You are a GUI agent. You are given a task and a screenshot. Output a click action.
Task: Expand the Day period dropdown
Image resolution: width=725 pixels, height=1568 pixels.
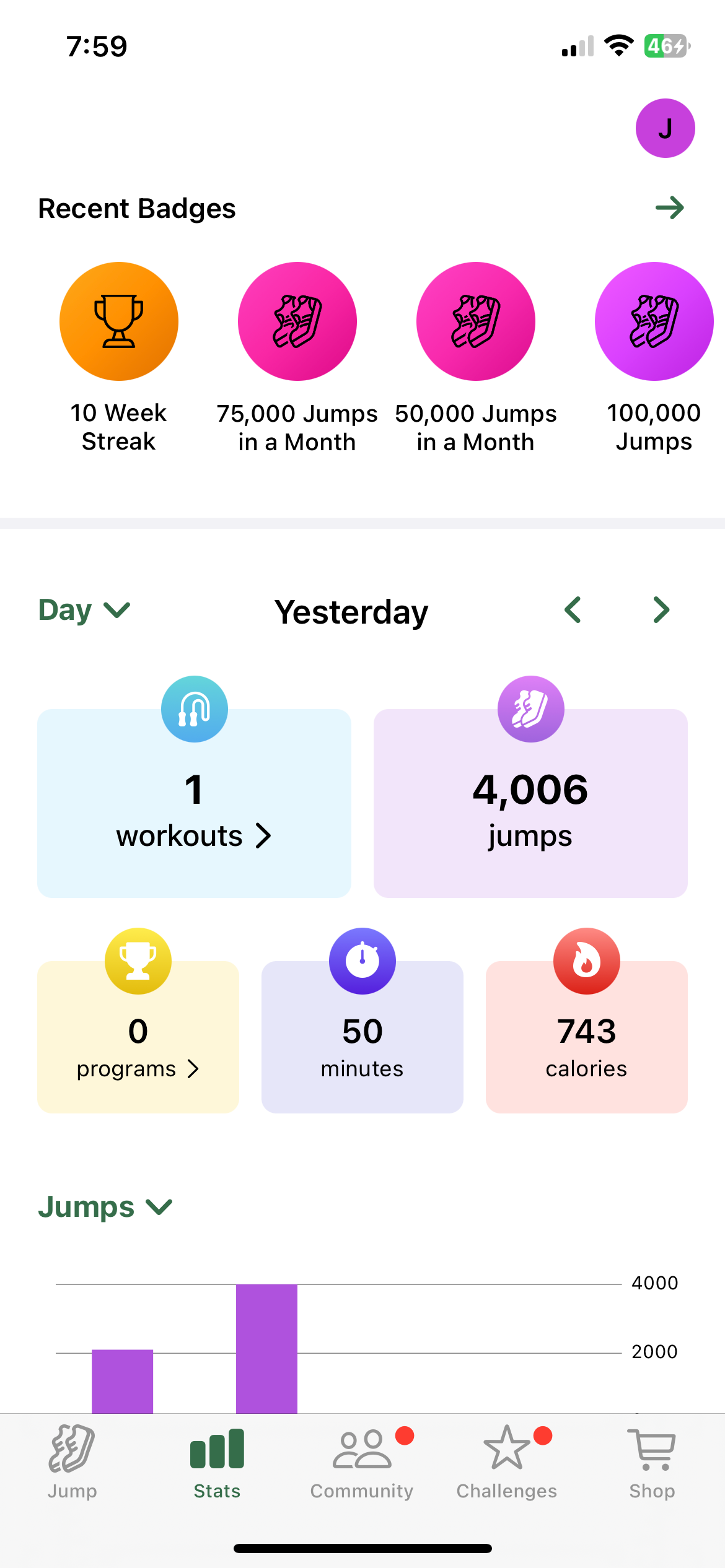[x=84, y=611]
